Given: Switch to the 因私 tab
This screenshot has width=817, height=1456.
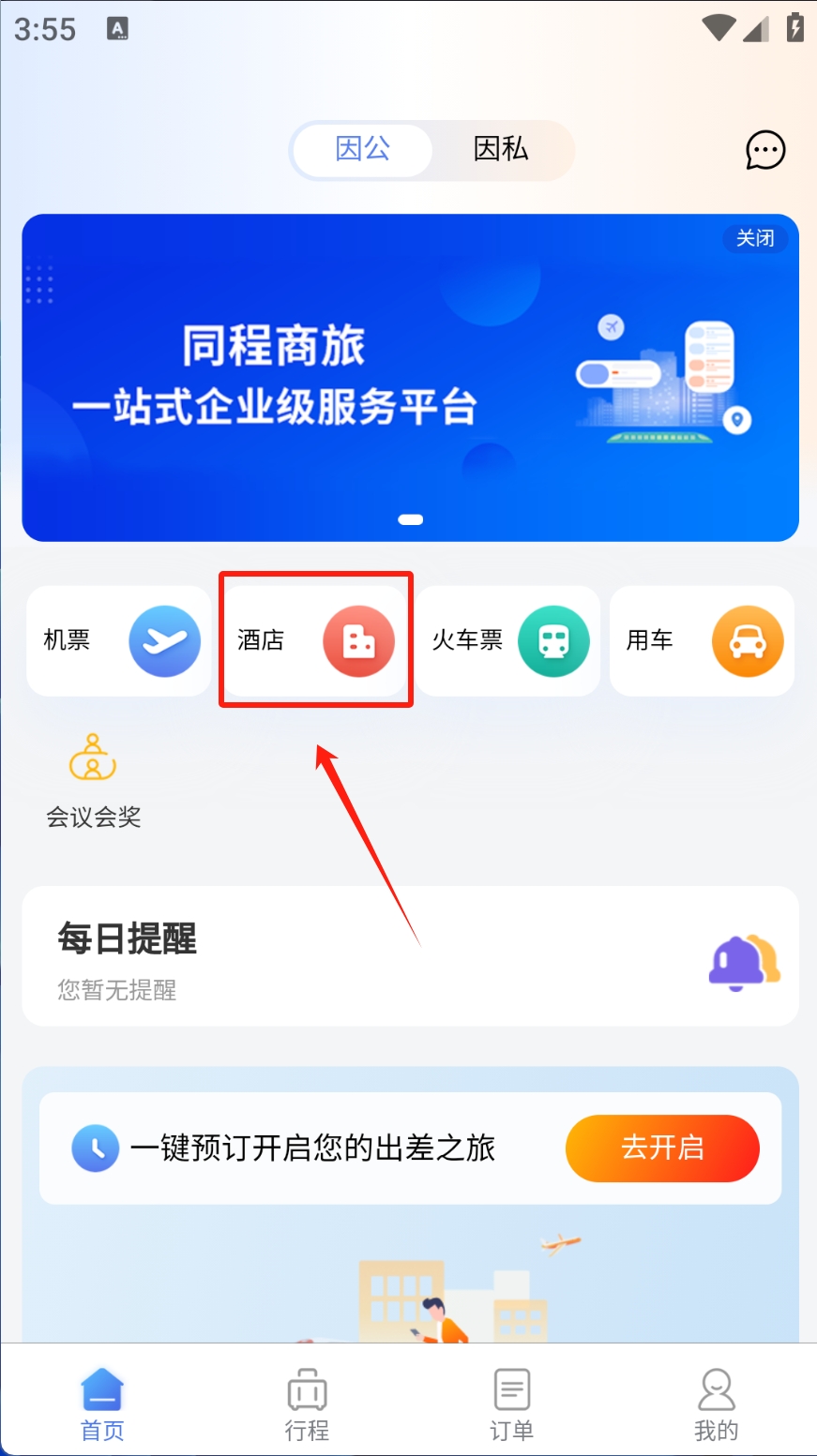Looking at the screenshot, I should pyautogui.click(x=501, y=149).
